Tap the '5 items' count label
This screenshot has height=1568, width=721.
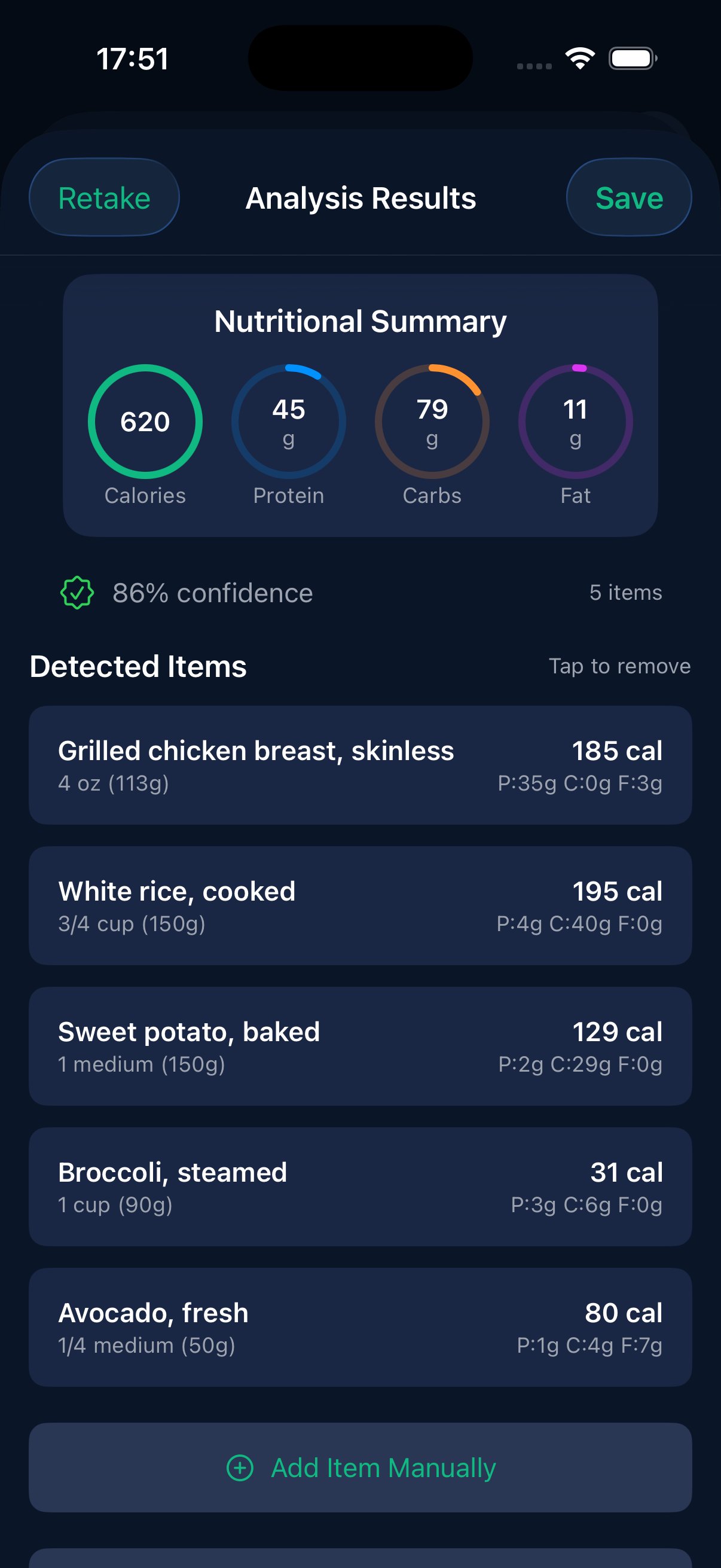[x=626, y=591]
